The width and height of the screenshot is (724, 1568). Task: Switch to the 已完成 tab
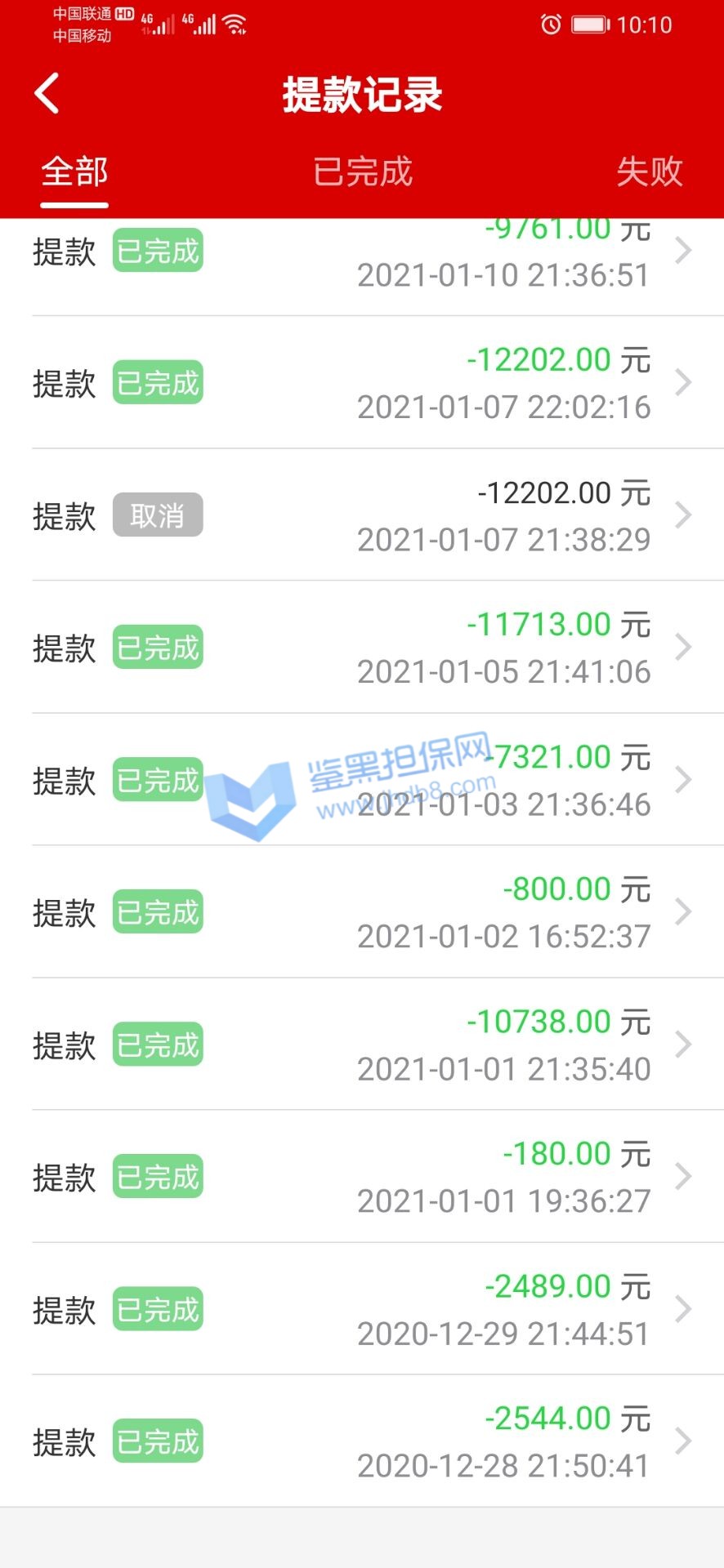point(363,172)
